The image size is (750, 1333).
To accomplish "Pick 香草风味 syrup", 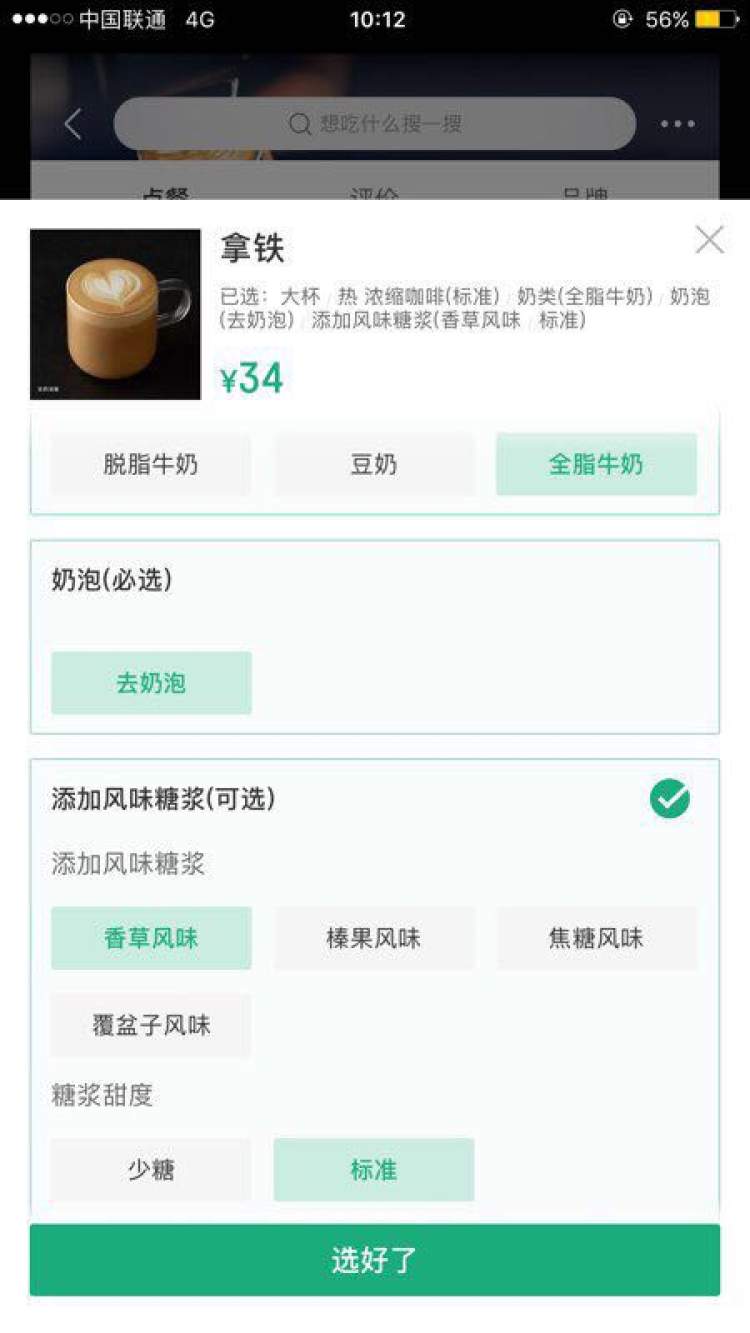I will click(x=151, y=938).
